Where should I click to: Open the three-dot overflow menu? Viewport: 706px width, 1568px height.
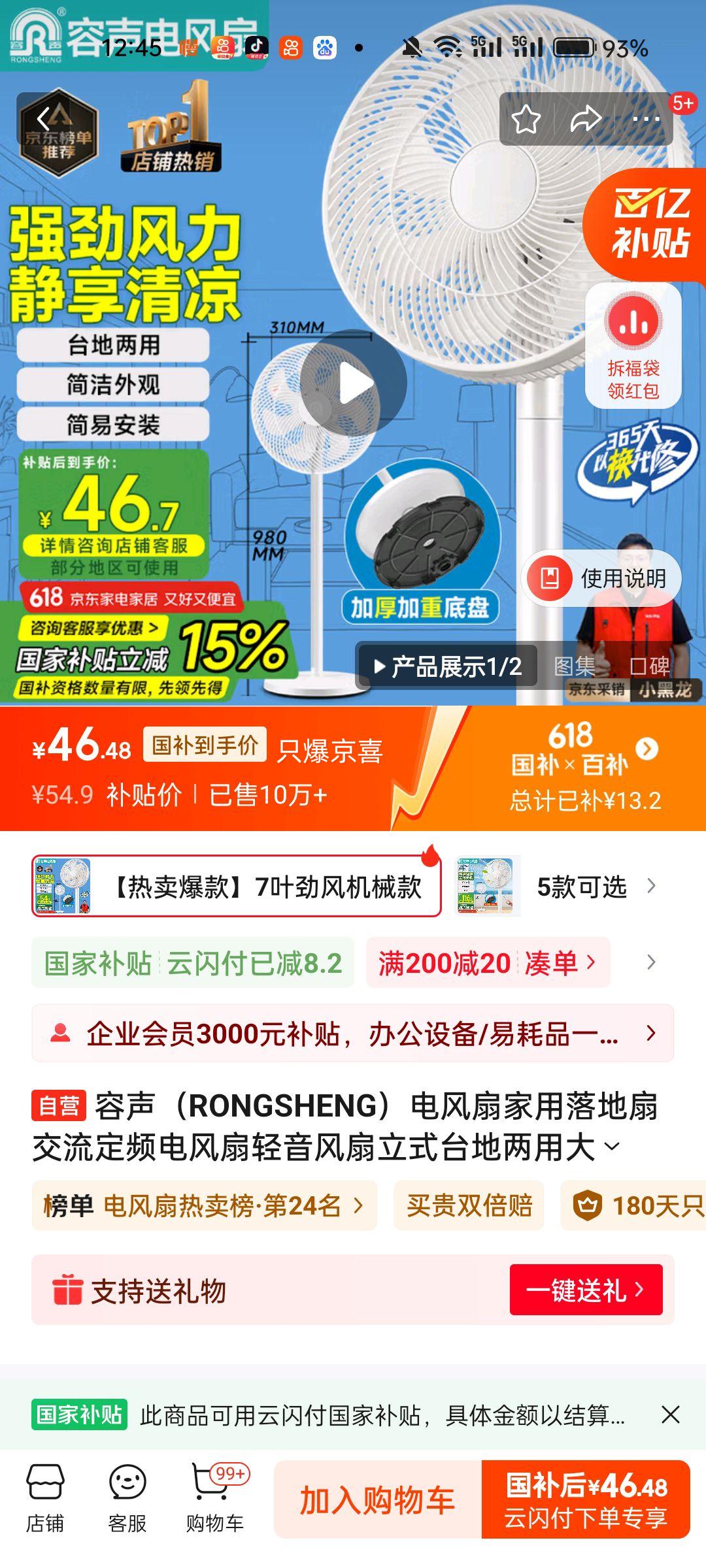click(x=646, y=120)
